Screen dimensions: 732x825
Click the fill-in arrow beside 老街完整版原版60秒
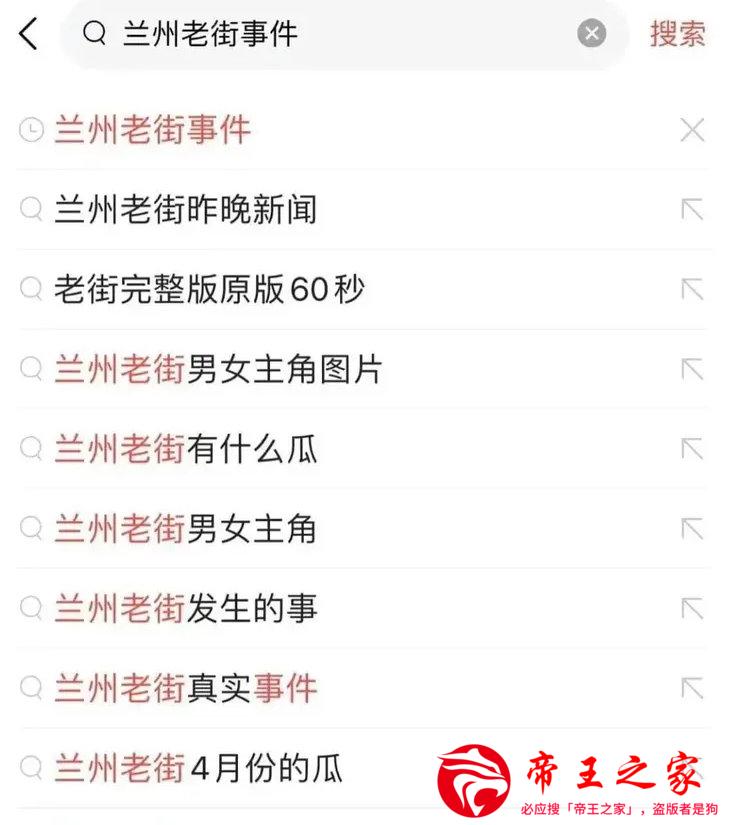coord(692,290)
